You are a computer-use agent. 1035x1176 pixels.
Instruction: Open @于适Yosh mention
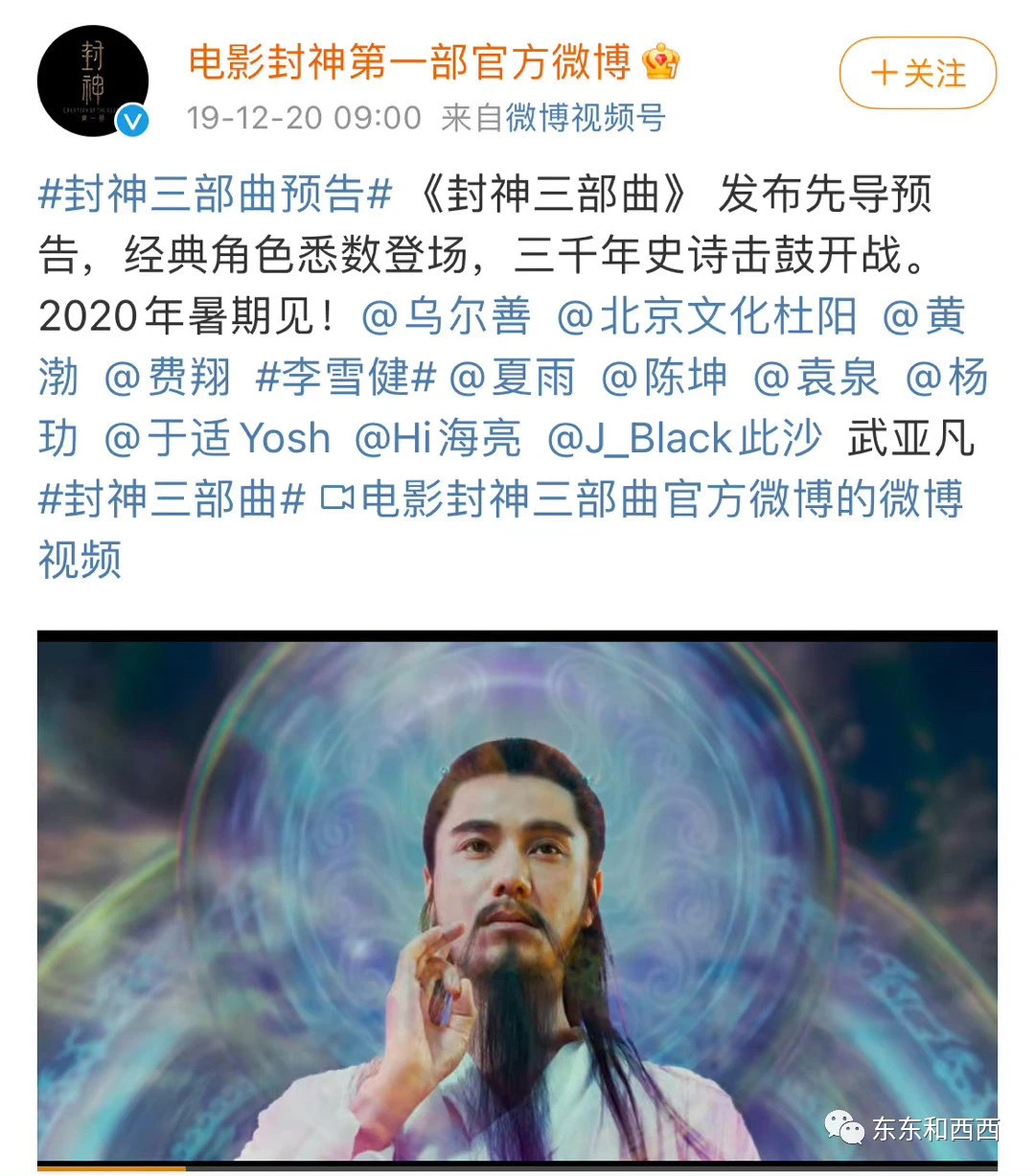pyautogui.click(x=218, y=439)
